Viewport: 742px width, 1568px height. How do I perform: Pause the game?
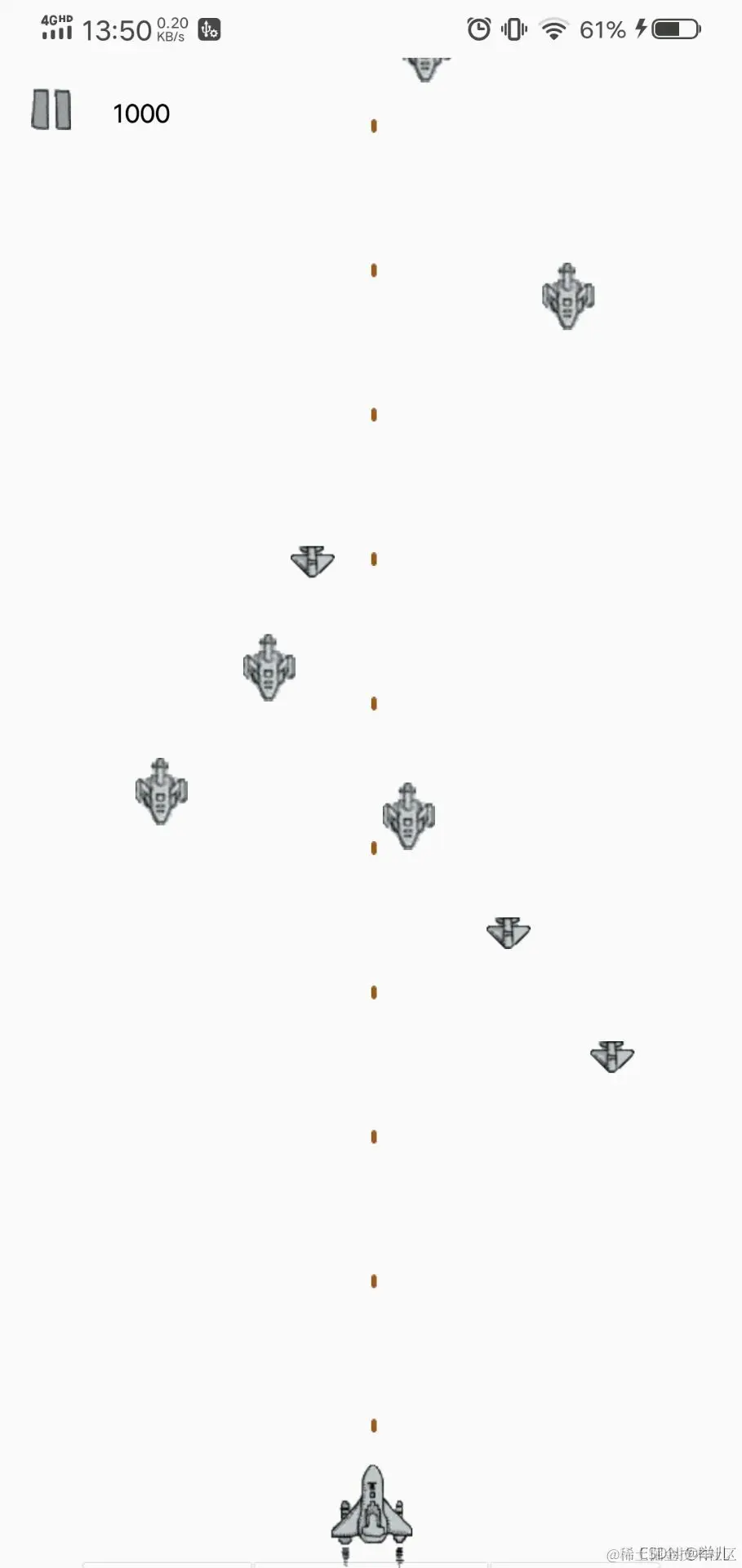(x=51, y=110)
